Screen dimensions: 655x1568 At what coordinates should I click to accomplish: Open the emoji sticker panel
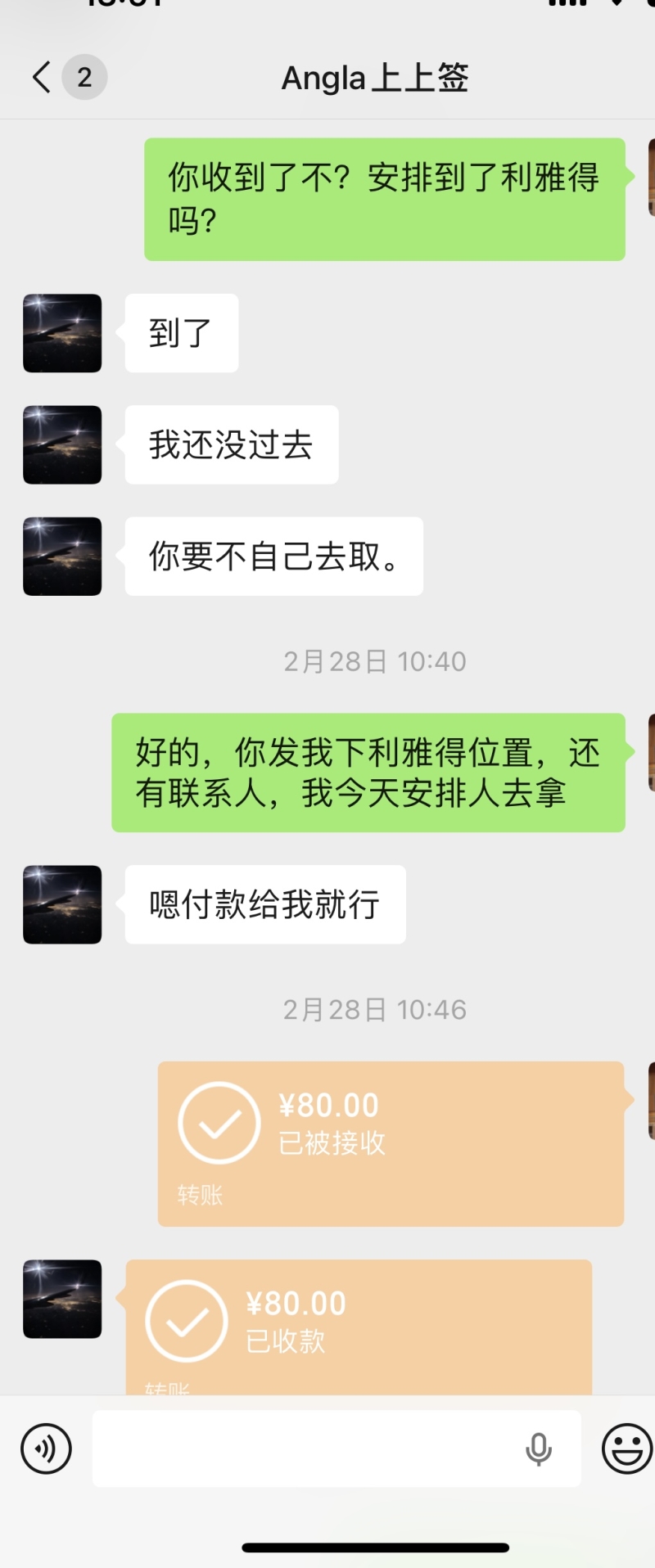[627, 1449]
